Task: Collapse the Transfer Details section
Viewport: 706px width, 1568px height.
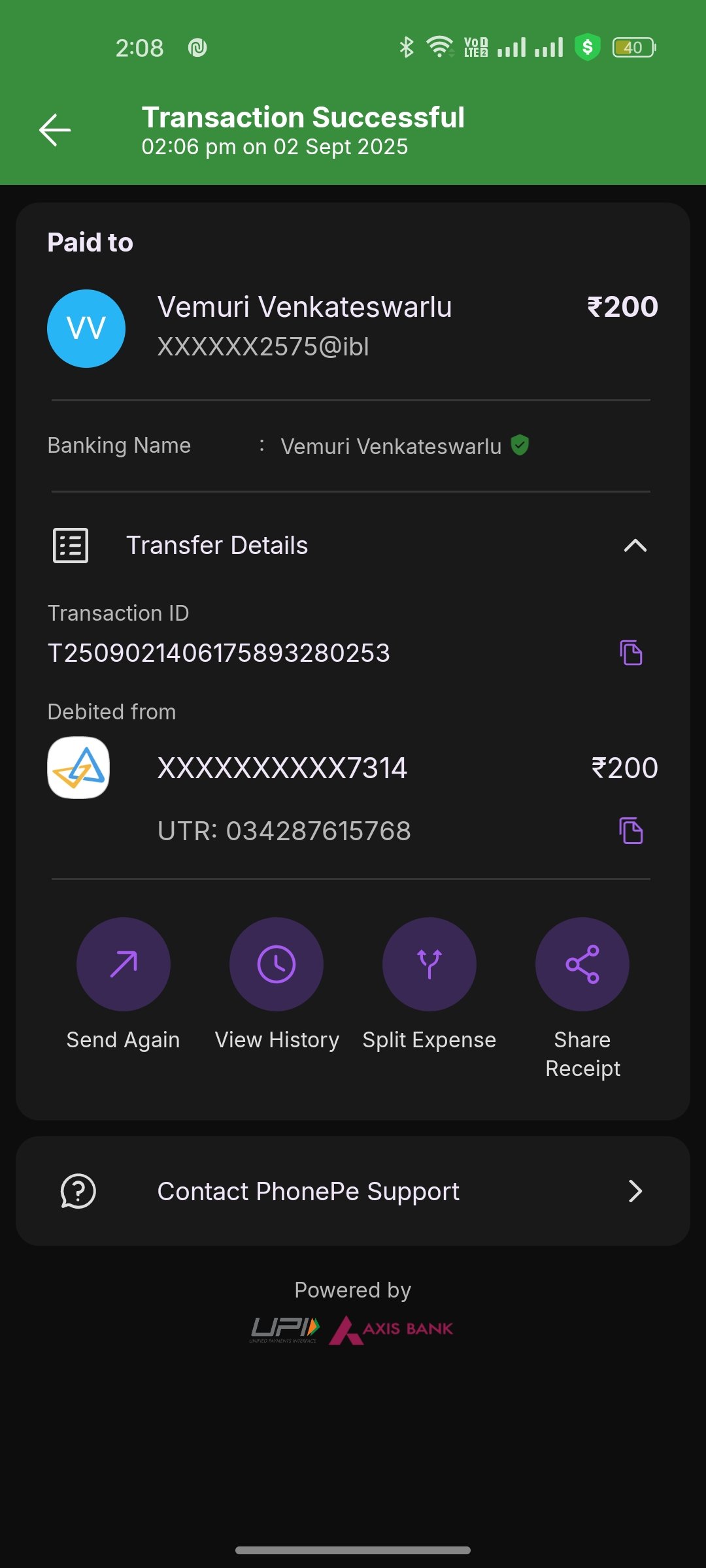Action: pos(635,546)
